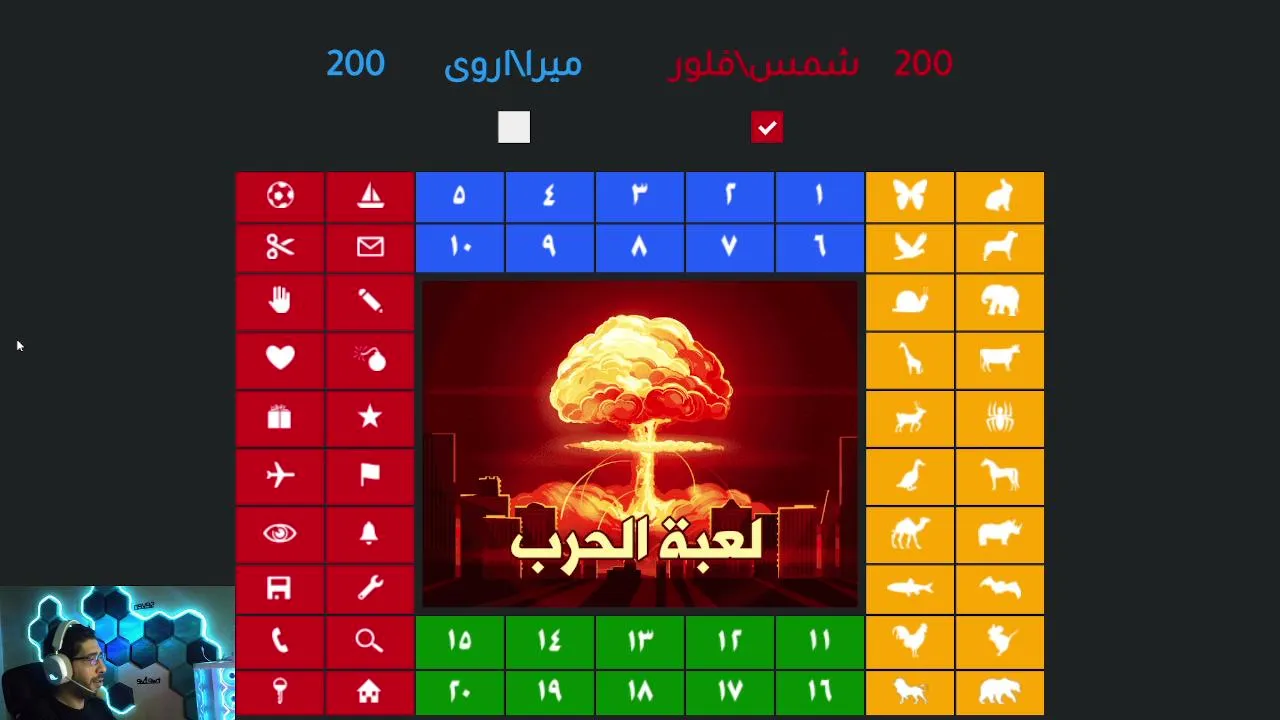Select the elephant tile
This screenshot has height=720, width=1280.
pyautogui.click(x=1000, y=301)
